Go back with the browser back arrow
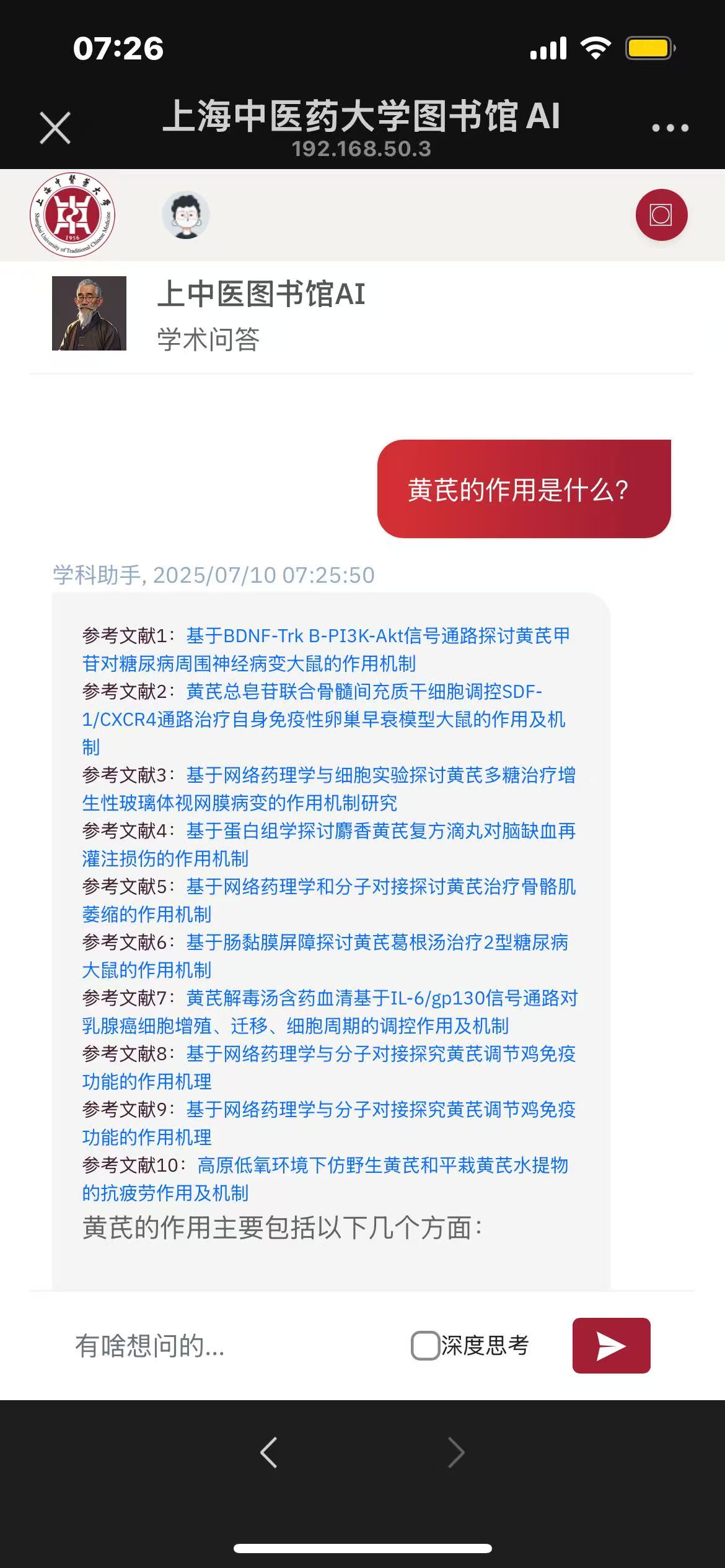The width and height of the screenshot is (725, 1568). coord(269,1453)
